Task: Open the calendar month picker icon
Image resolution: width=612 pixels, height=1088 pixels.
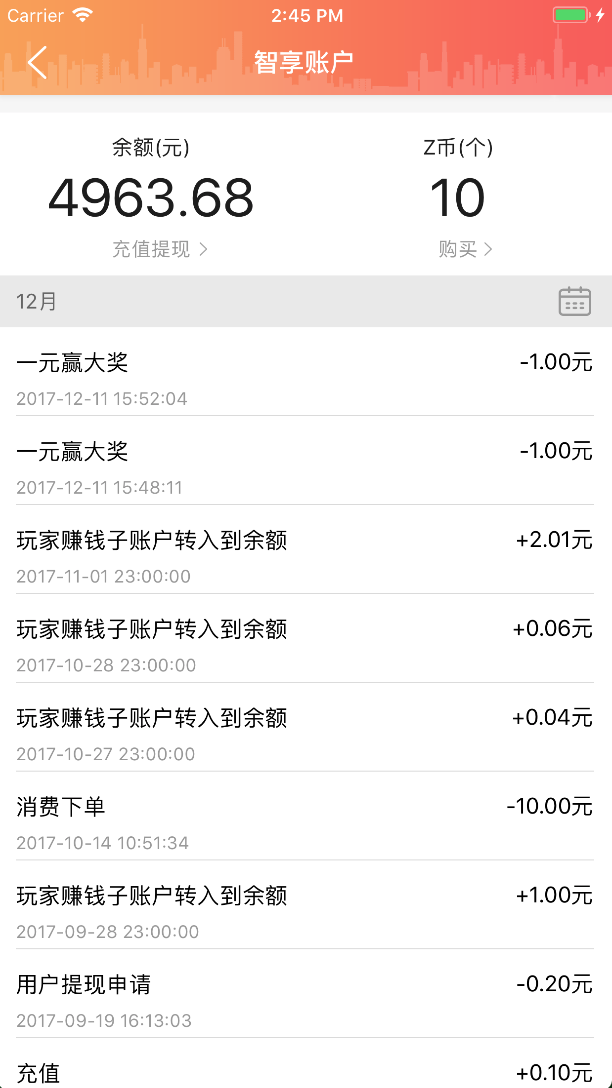Action: [575, 301]
